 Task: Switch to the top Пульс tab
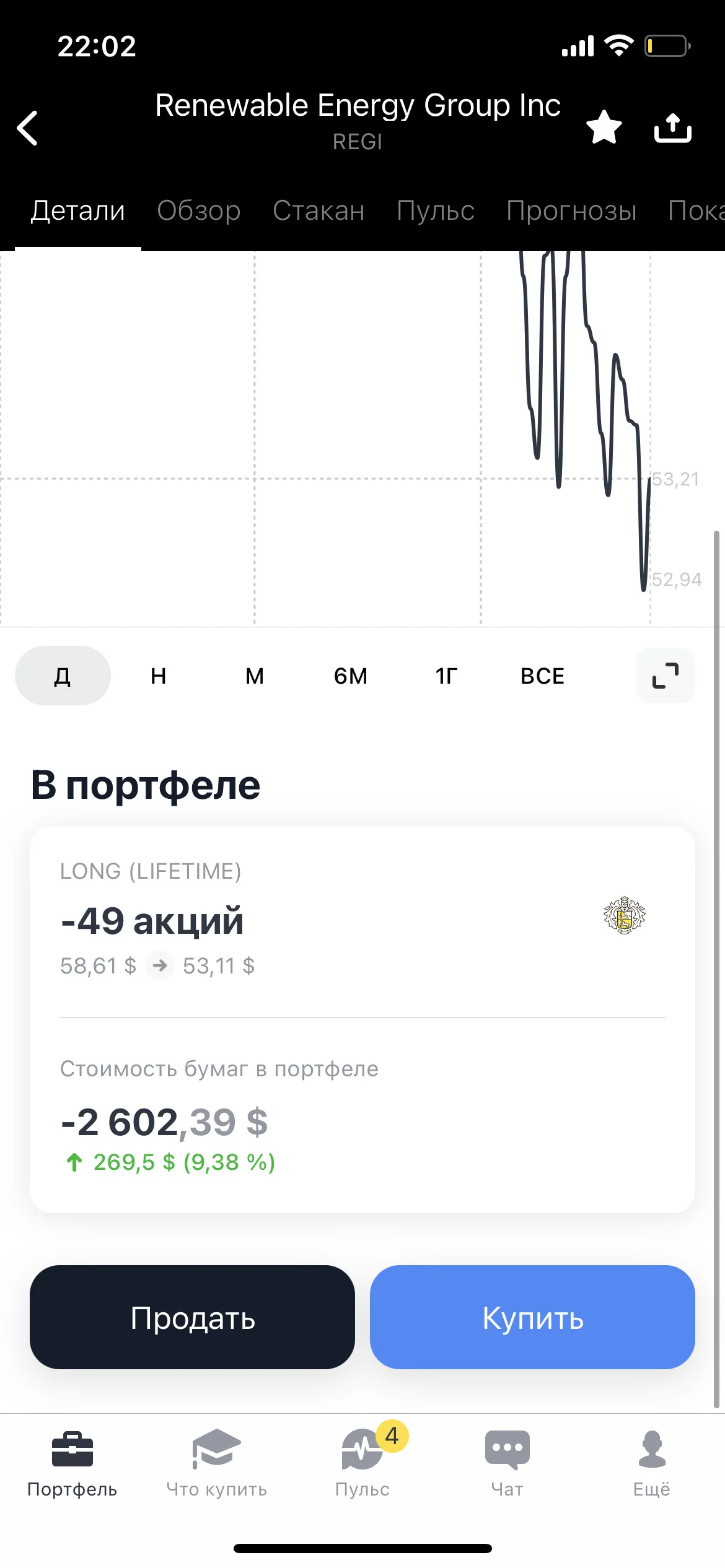436,211
